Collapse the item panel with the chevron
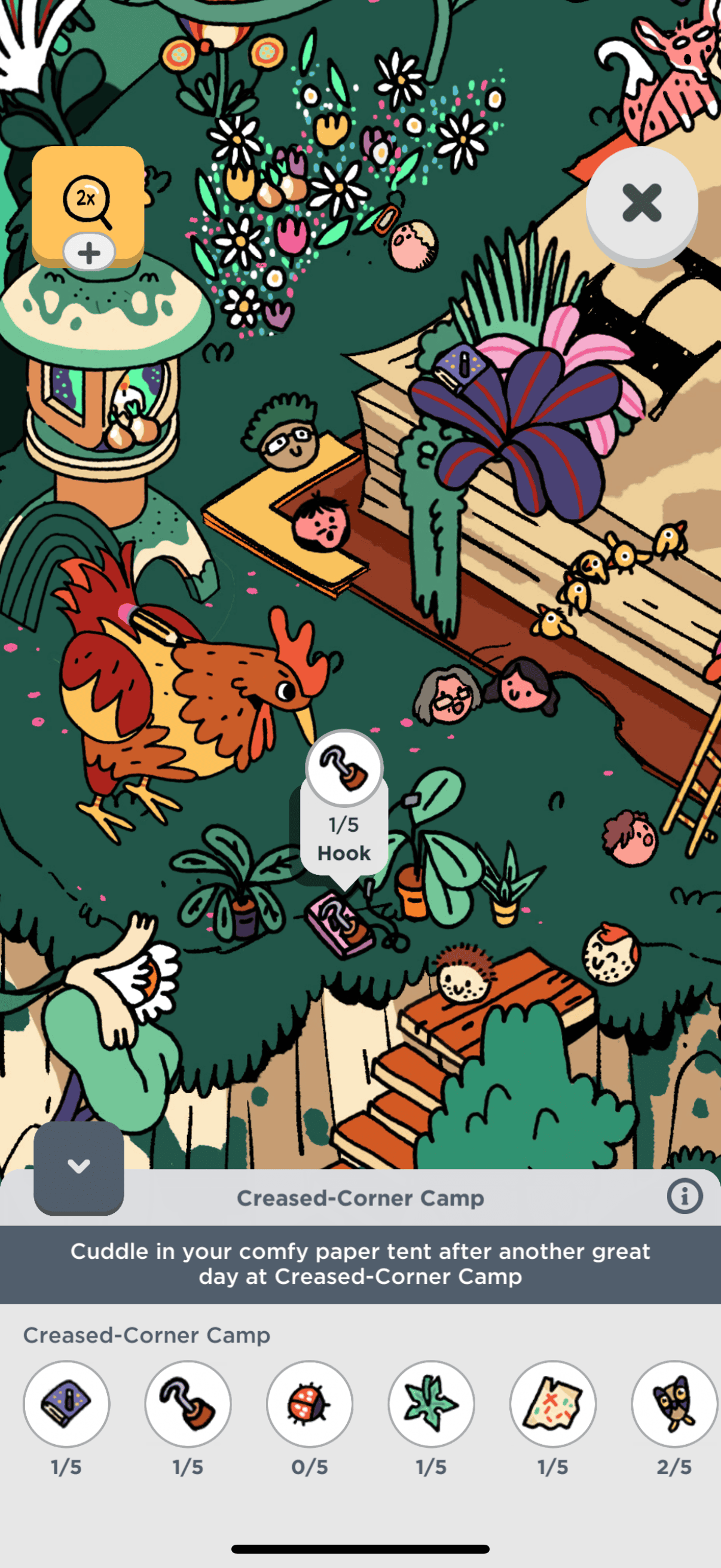 click(x=78, y=1166)
